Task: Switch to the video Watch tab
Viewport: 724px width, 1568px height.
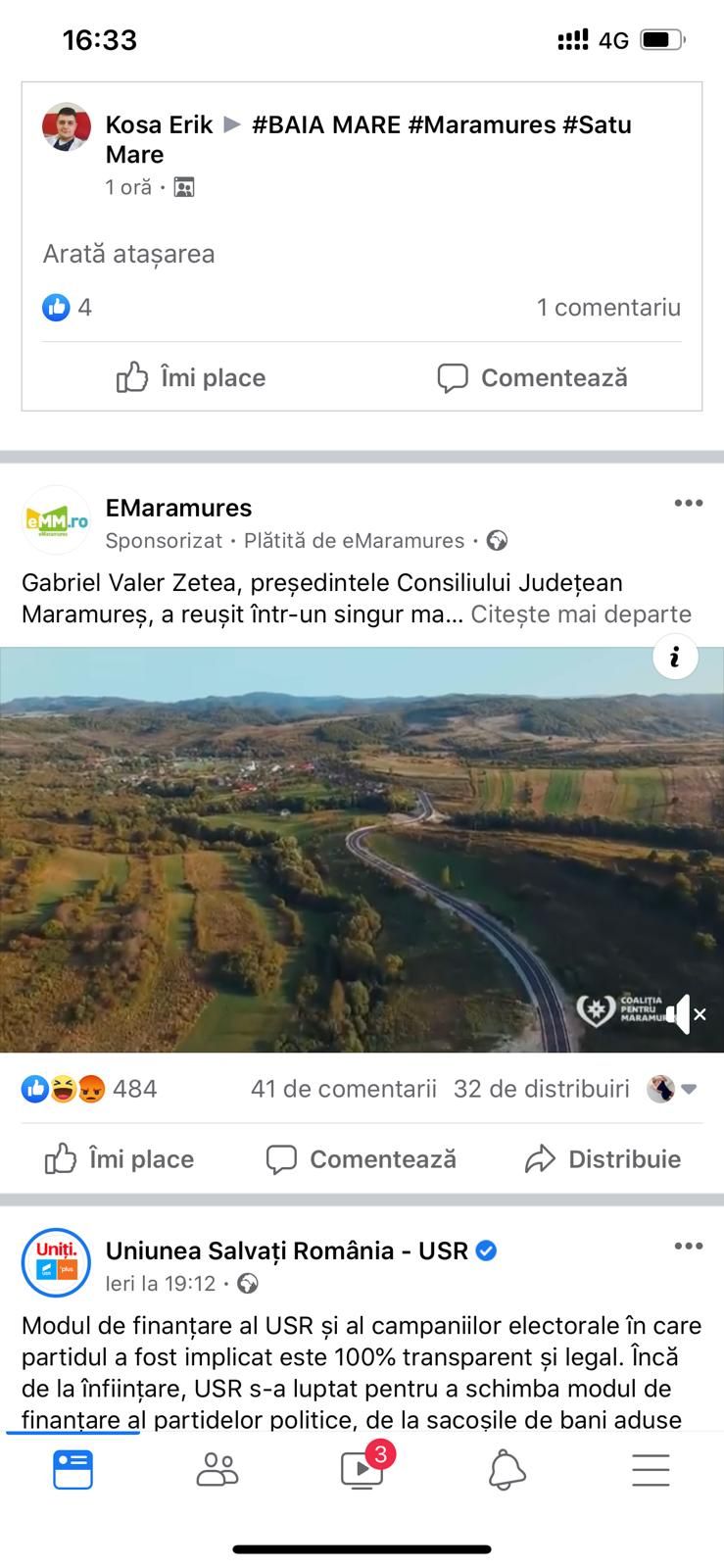Action: (362, 1469)
